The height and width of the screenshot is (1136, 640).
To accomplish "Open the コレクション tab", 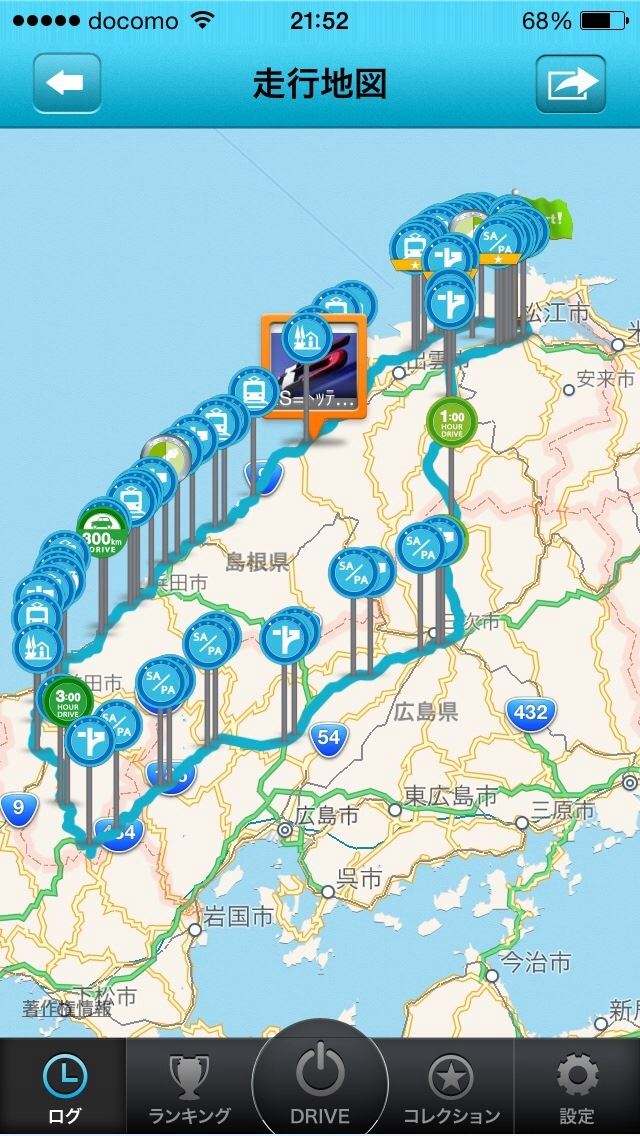I will (x=451, y=1087).
